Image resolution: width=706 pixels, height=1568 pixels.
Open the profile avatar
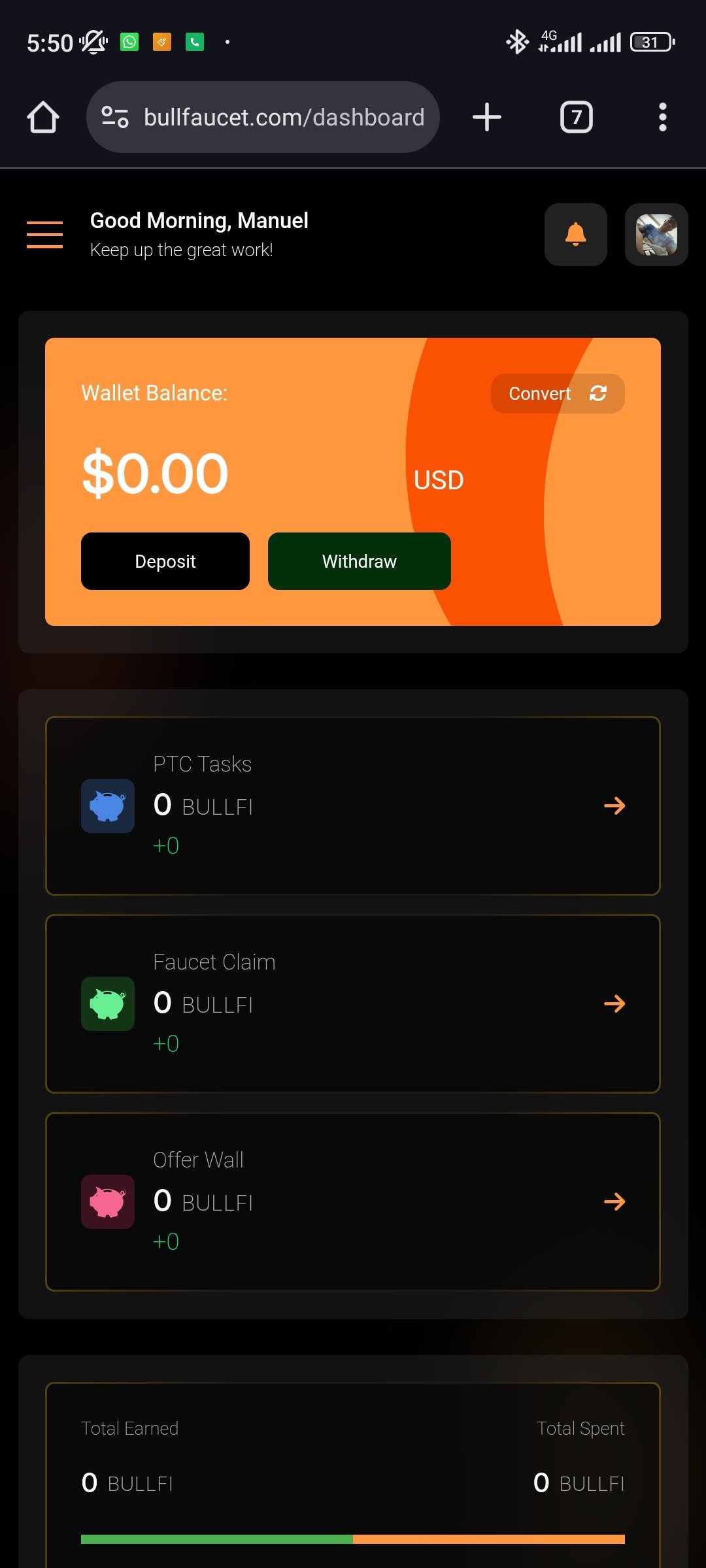click(656, 235)
